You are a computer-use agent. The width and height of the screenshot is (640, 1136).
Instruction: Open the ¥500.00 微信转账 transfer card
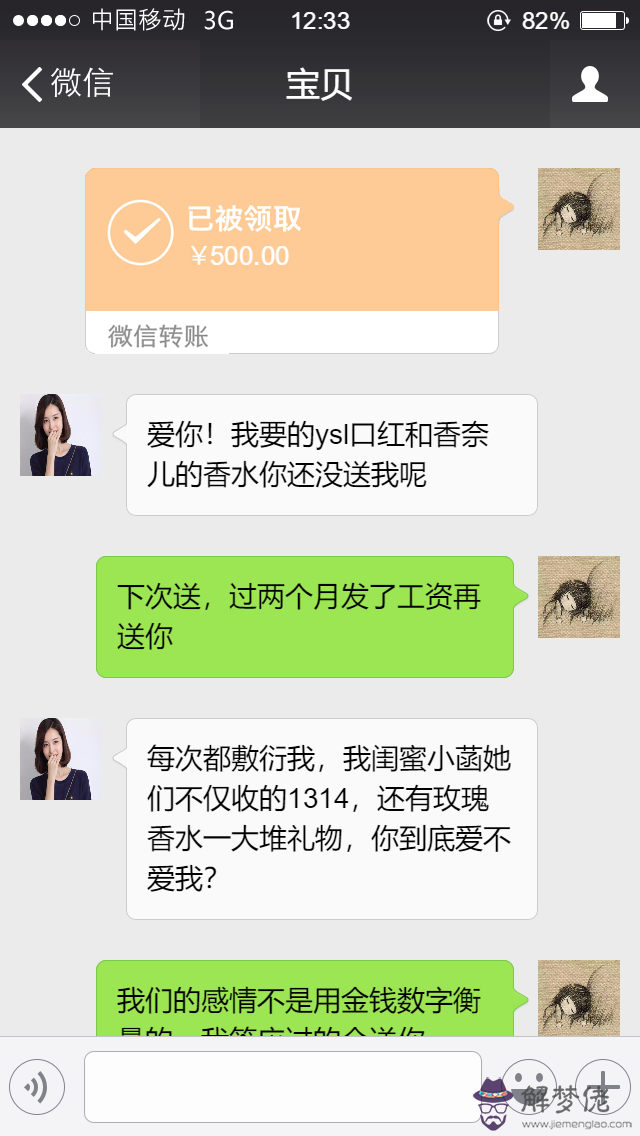click(292, 259)
